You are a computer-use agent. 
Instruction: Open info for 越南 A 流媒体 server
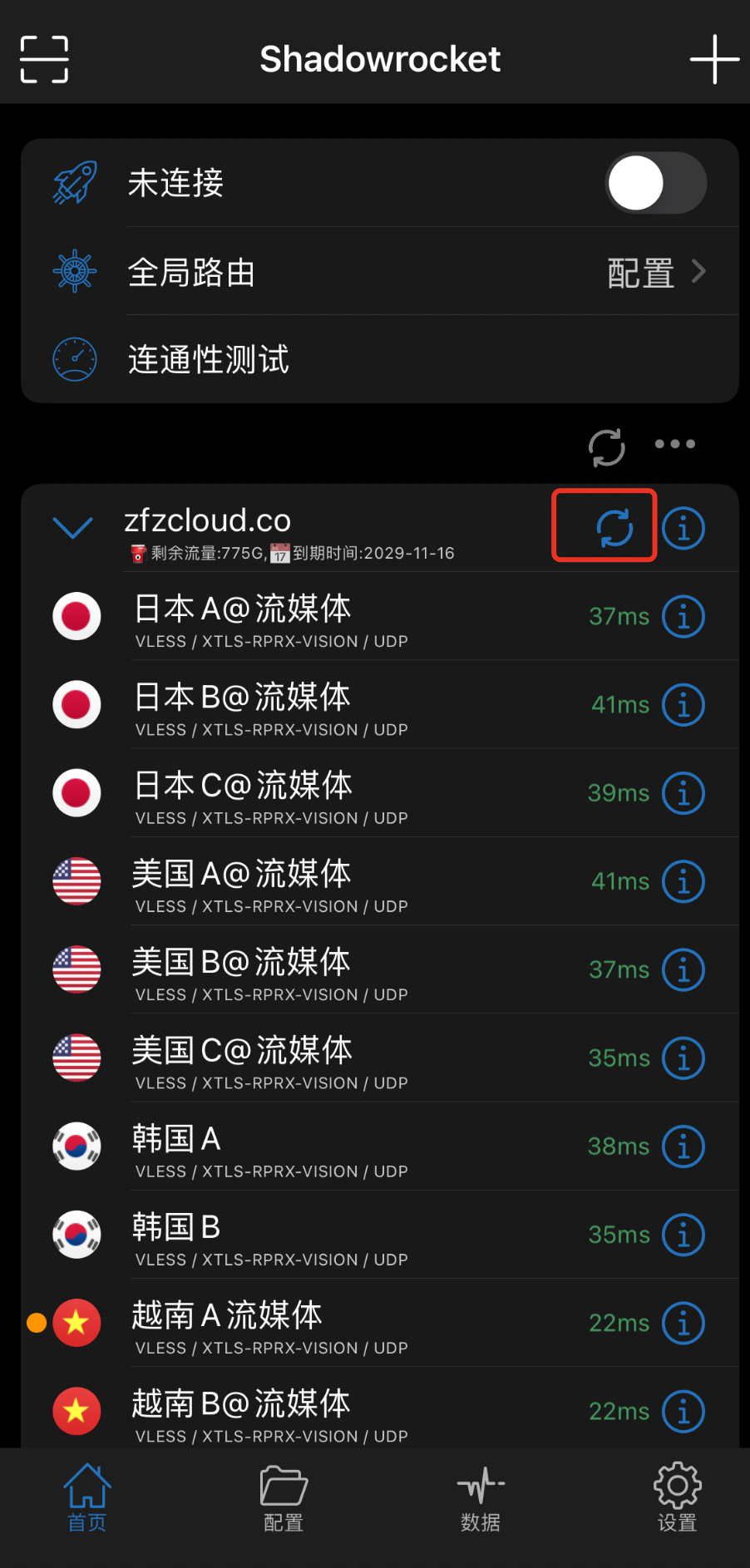683,1323
